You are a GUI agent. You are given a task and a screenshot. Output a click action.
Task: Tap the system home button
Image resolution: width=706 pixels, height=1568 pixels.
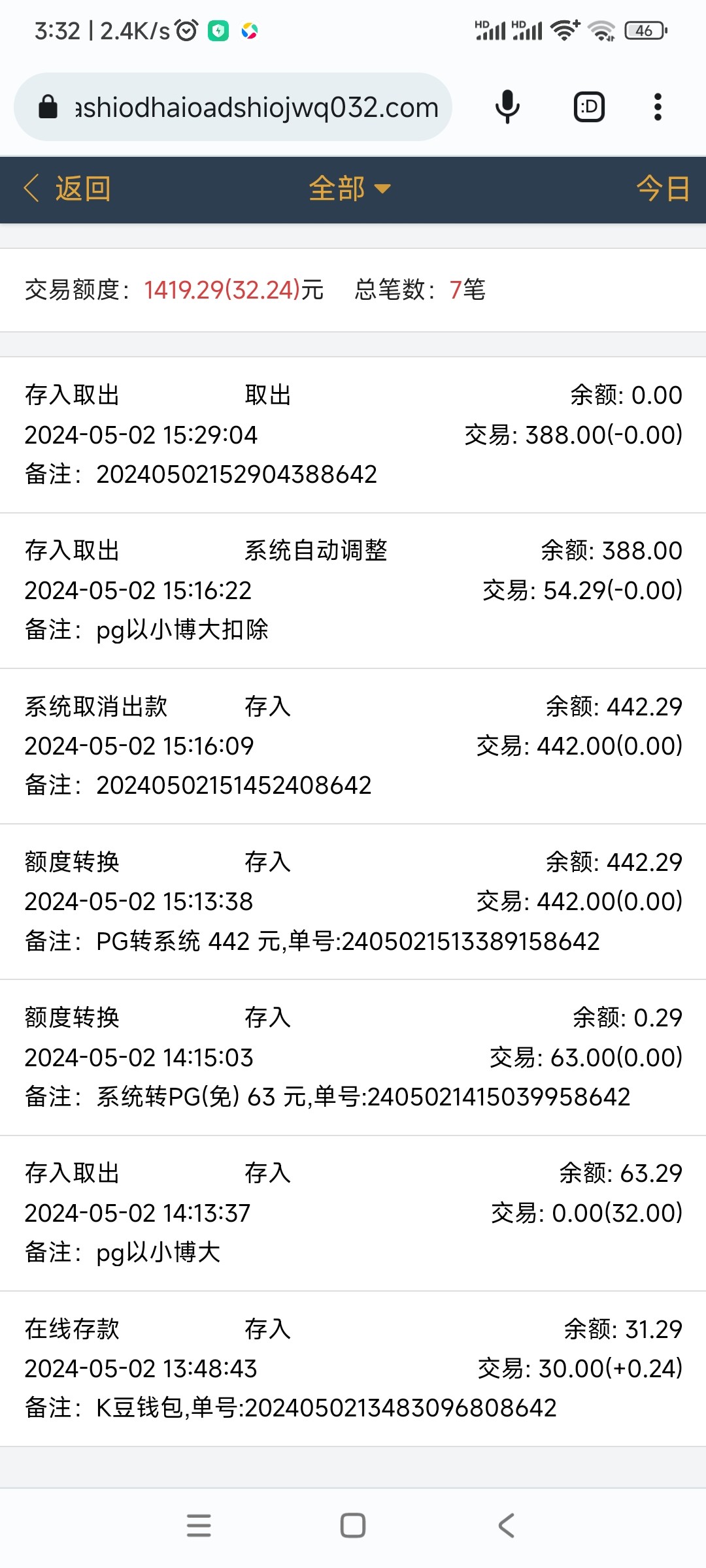(353, 1526)
